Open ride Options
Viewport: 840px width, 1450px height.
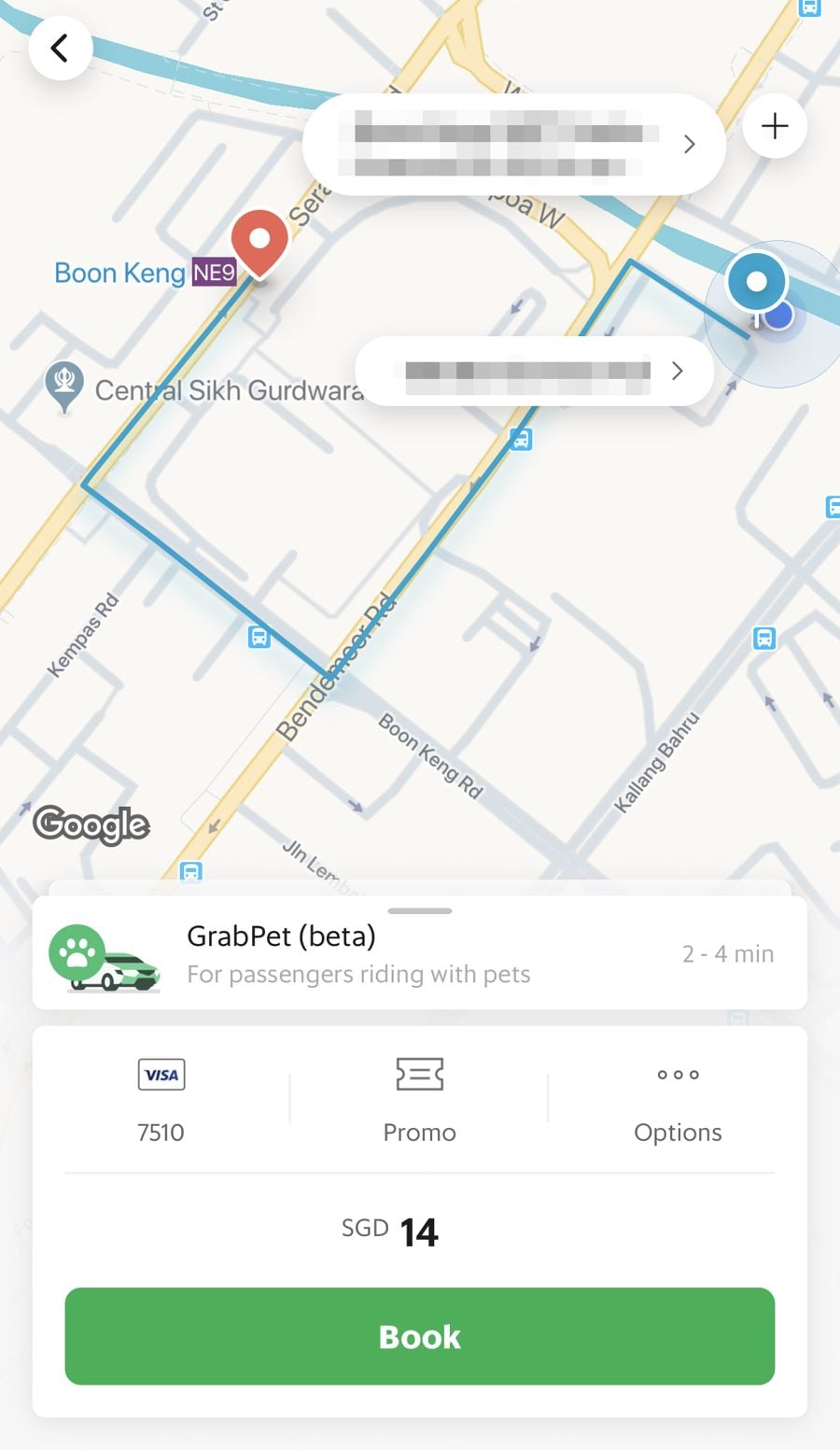678,1100
